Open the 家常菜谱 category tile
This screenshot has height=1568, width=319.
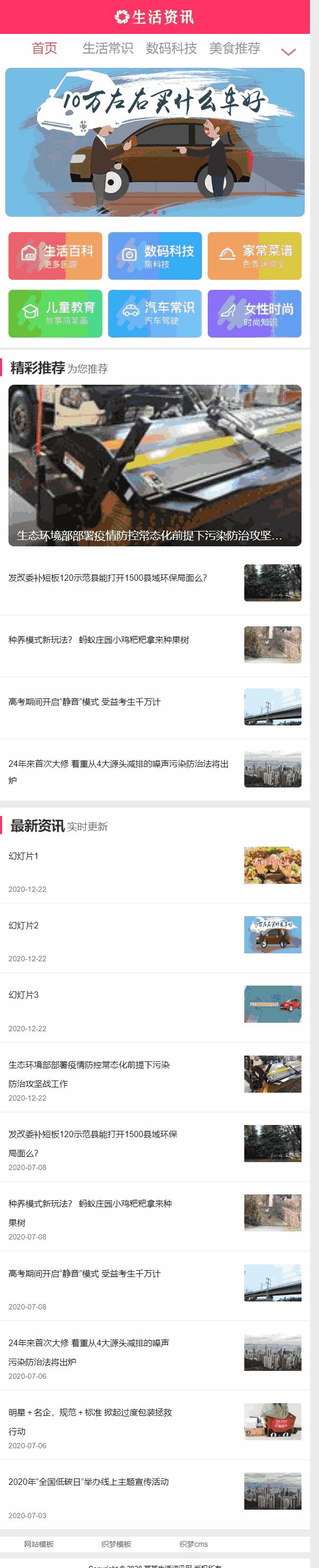(x=254, y=255)
